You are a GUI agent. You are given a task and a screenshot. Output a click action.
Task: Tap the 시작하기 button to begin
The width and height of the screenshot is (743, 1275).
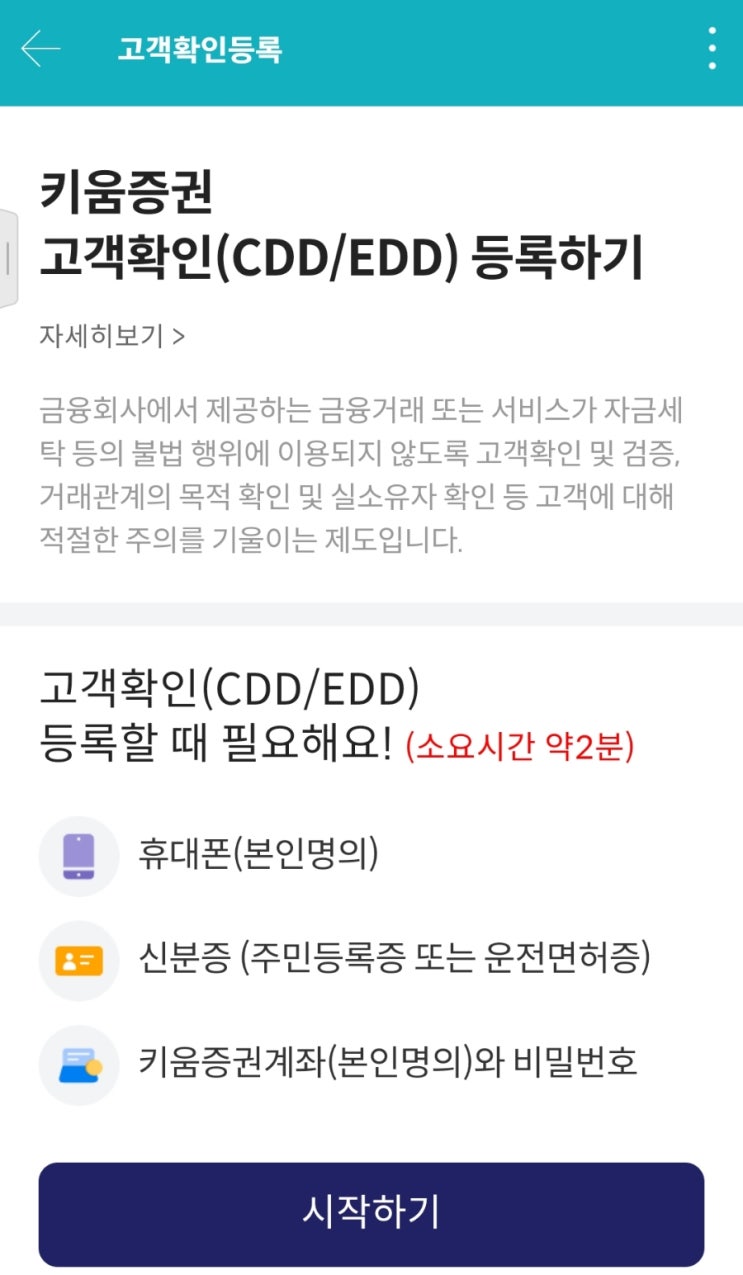(x=371, y=1213)
